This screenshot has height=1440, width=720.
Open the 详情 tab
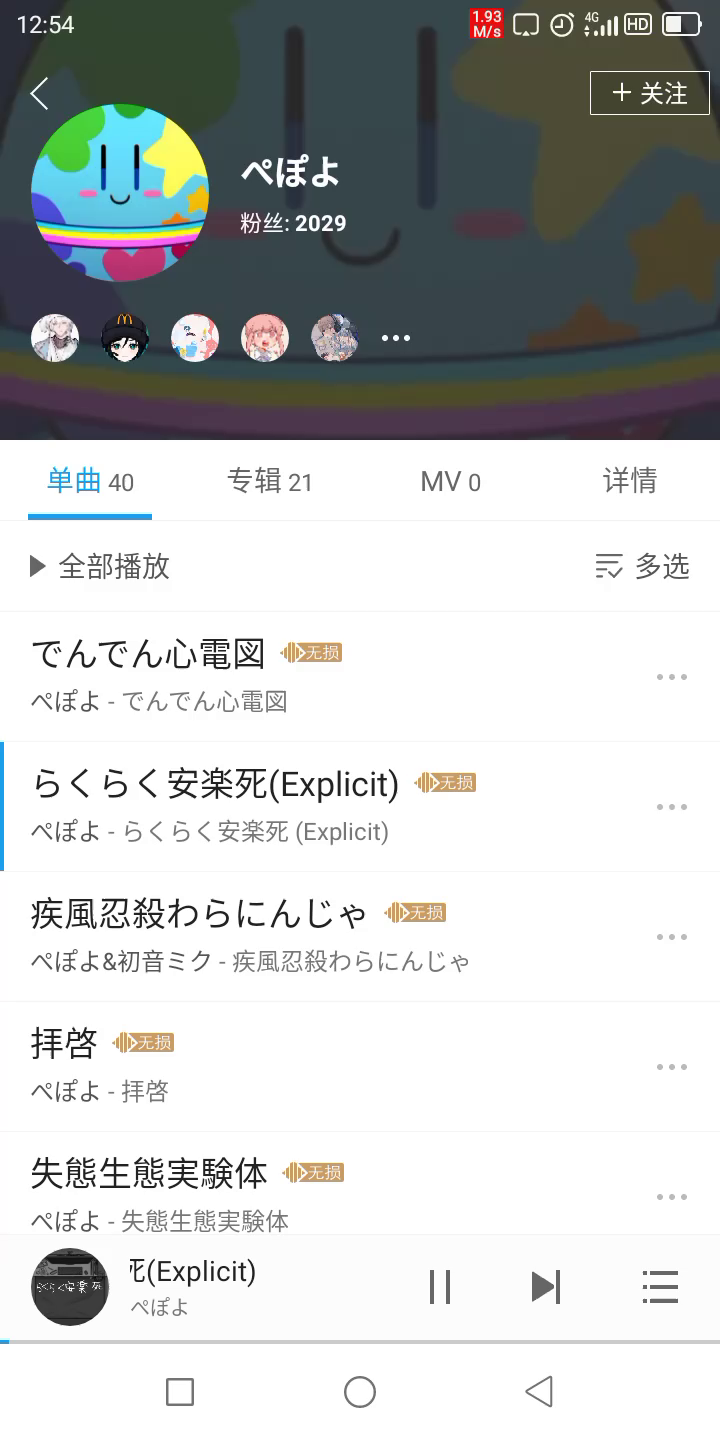630,481
